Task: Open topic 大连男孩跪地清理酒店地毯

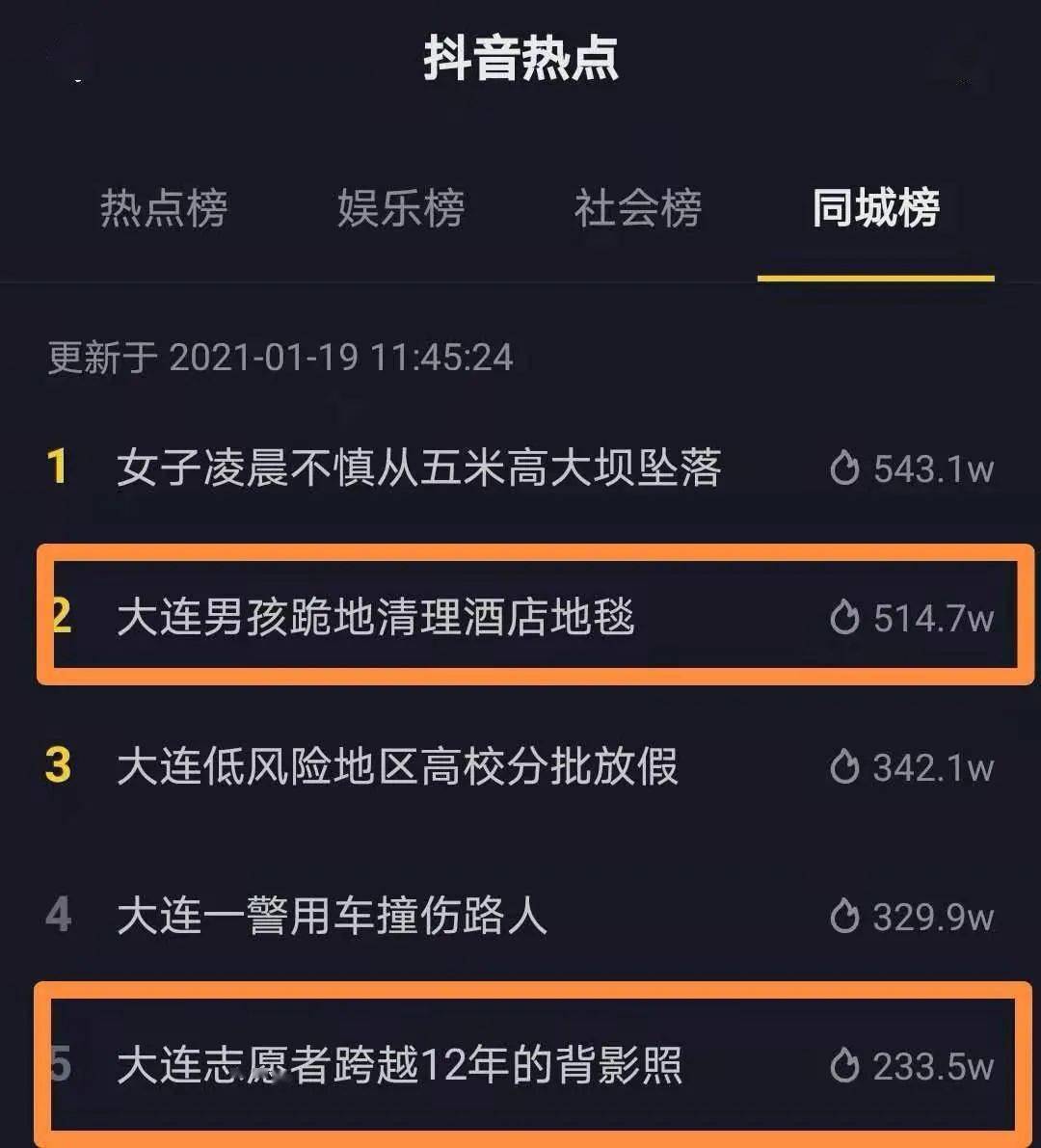Action: [x=376, y=618]
